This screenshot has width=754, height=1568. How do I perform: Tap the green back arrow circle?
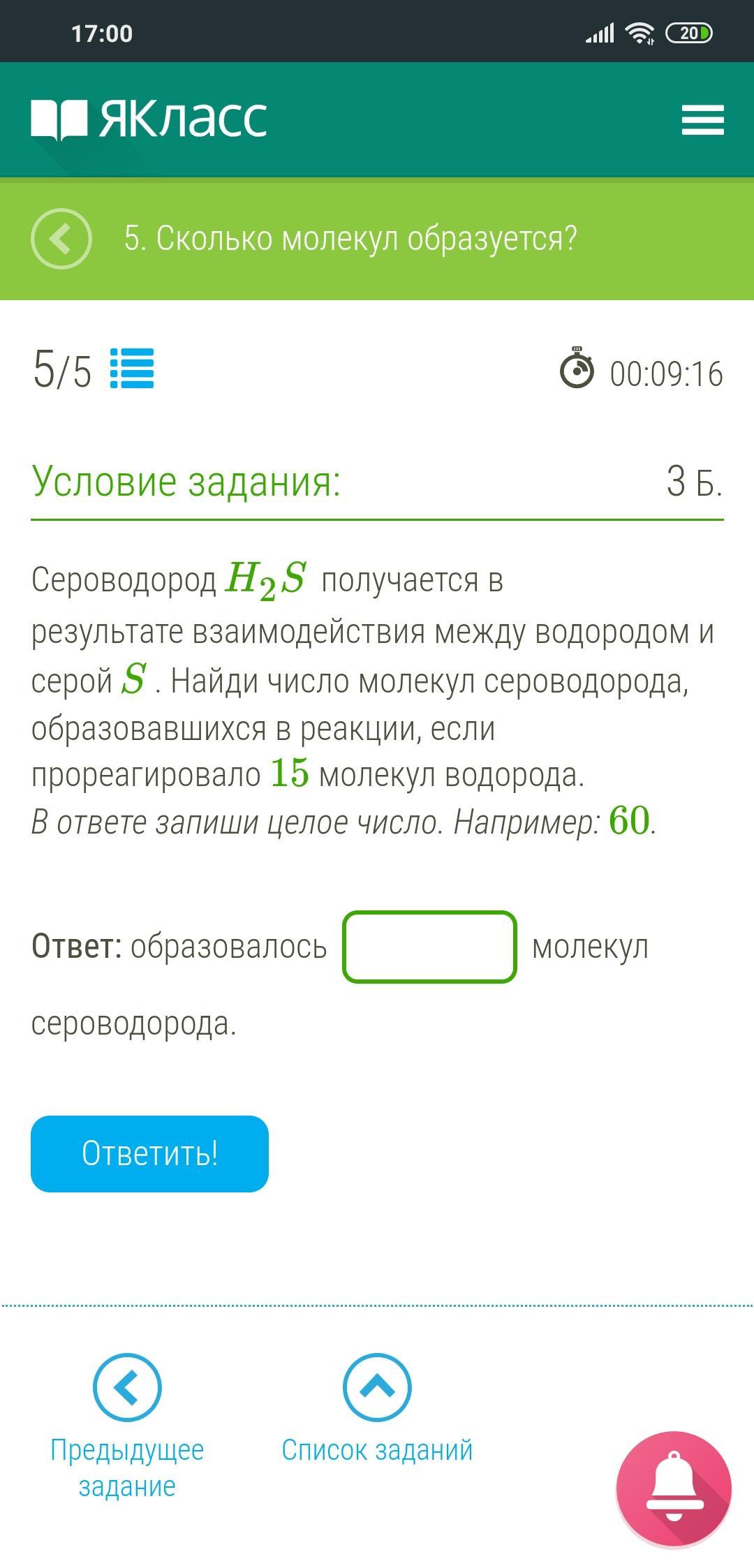[61, 239]
